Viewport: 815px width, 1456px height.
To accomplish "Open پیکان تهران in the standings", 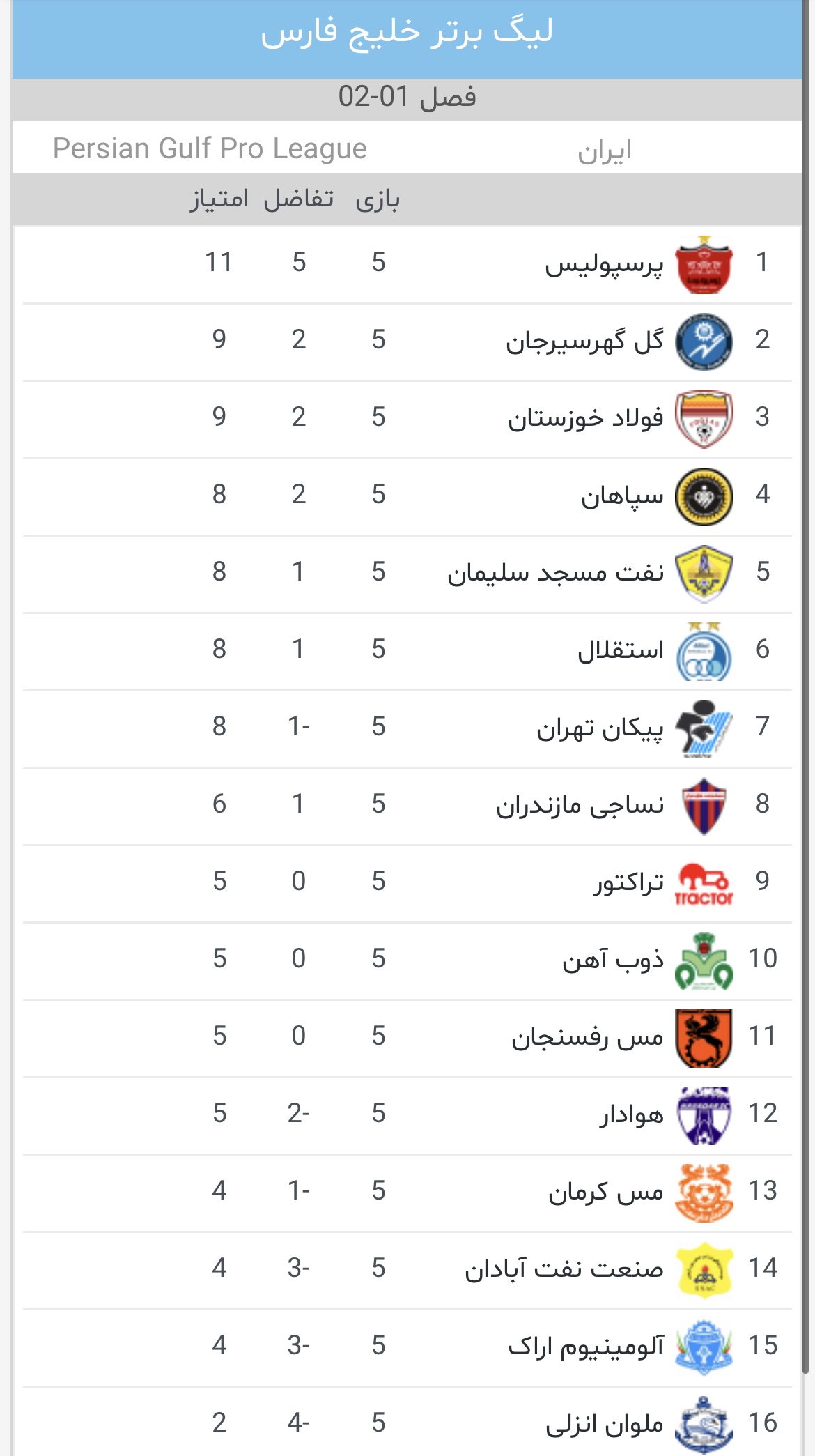I will [x=407, y=729].
